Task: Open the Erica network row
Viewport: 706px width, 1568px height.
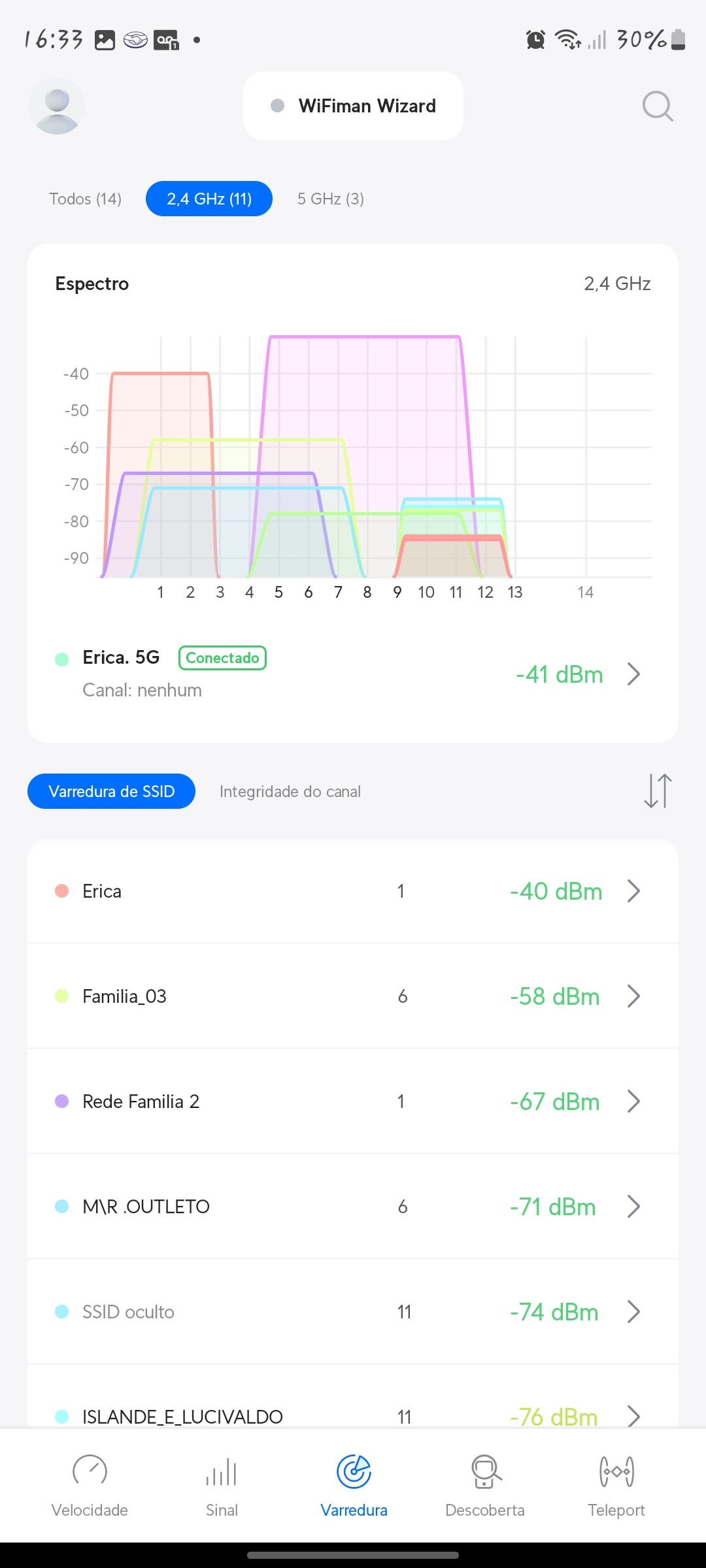Action: [353, 891]
